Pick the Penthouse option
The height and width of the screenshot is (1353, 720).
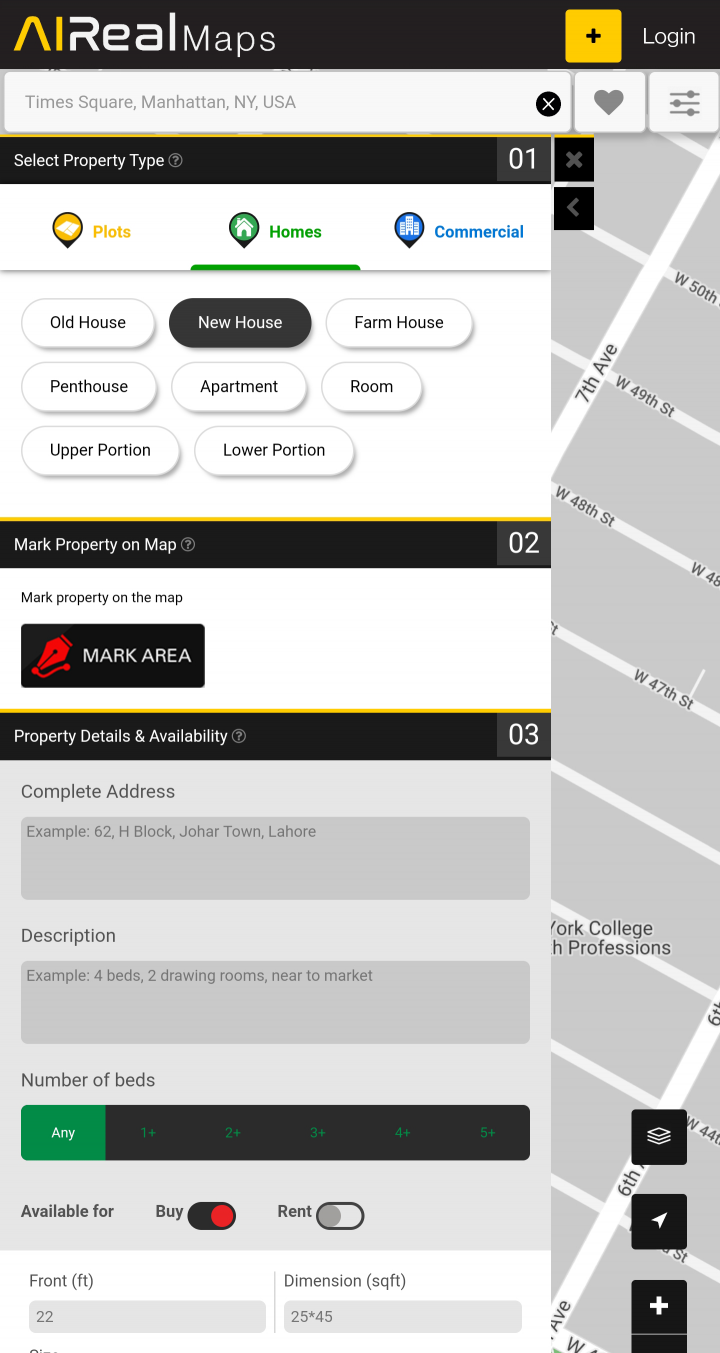(x=89, y=387)
